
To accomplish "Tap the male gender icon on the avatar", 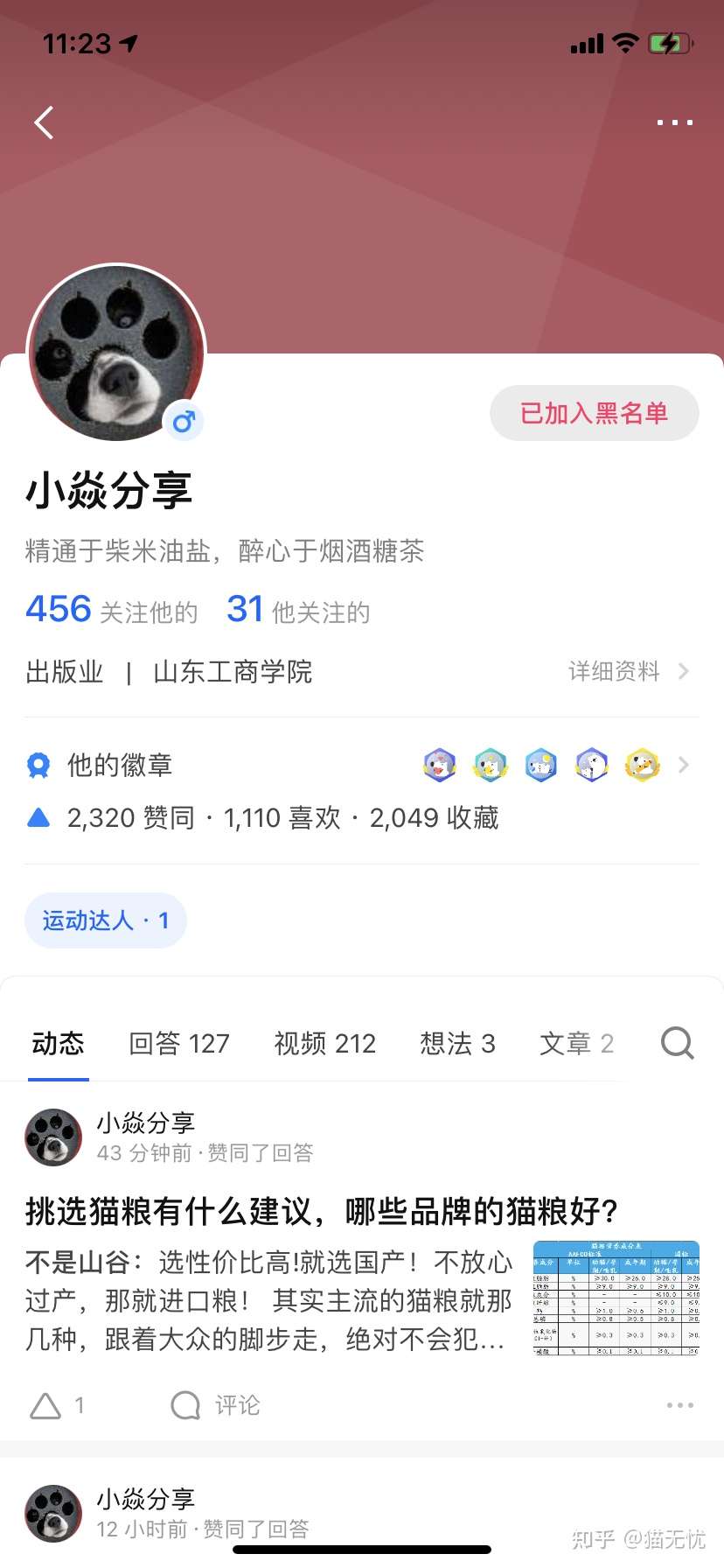I will tap(183, 422).
